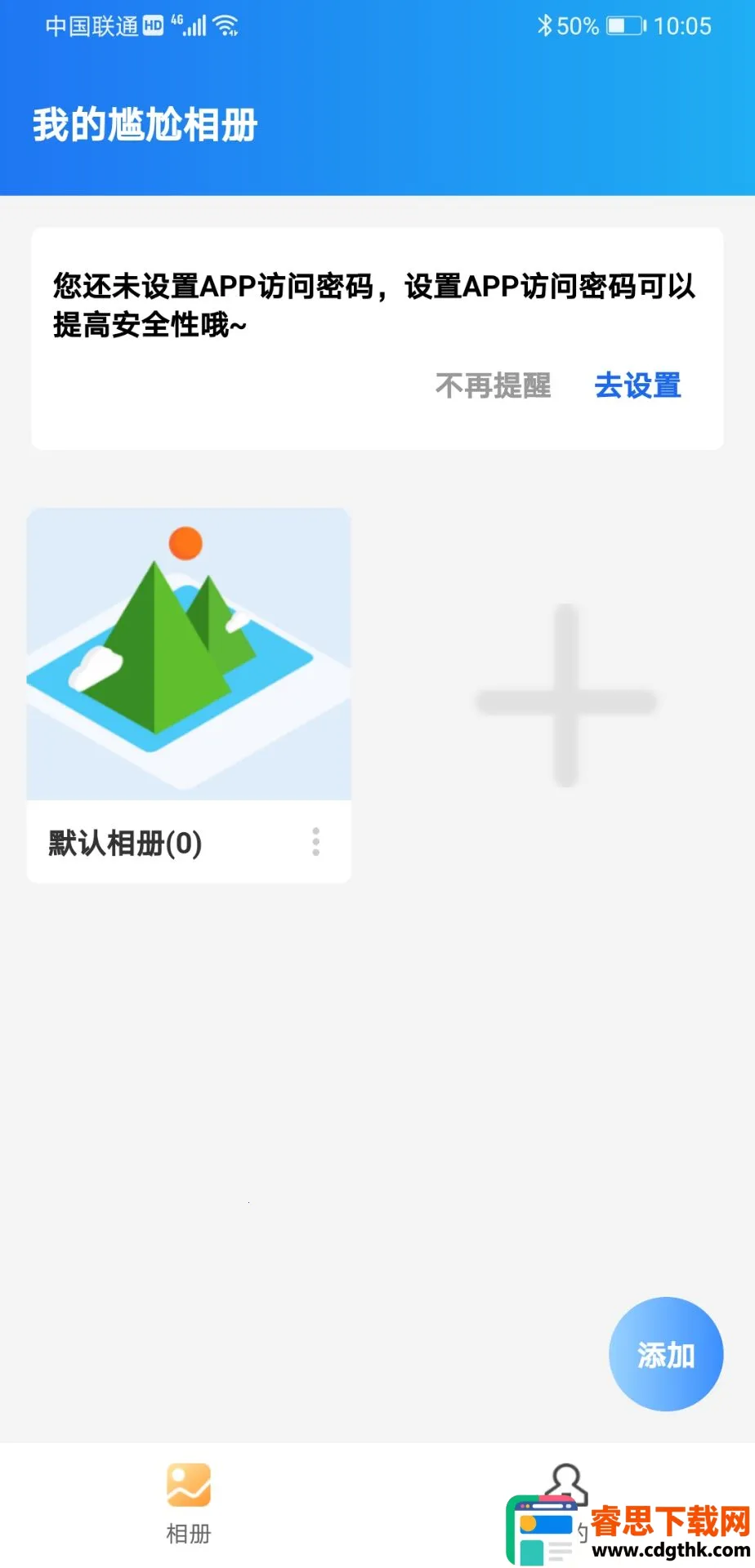This screenshot has width=755, height=1568.
Task: Dismiss reminder with 不再提醒
Action: click(493, 385)
